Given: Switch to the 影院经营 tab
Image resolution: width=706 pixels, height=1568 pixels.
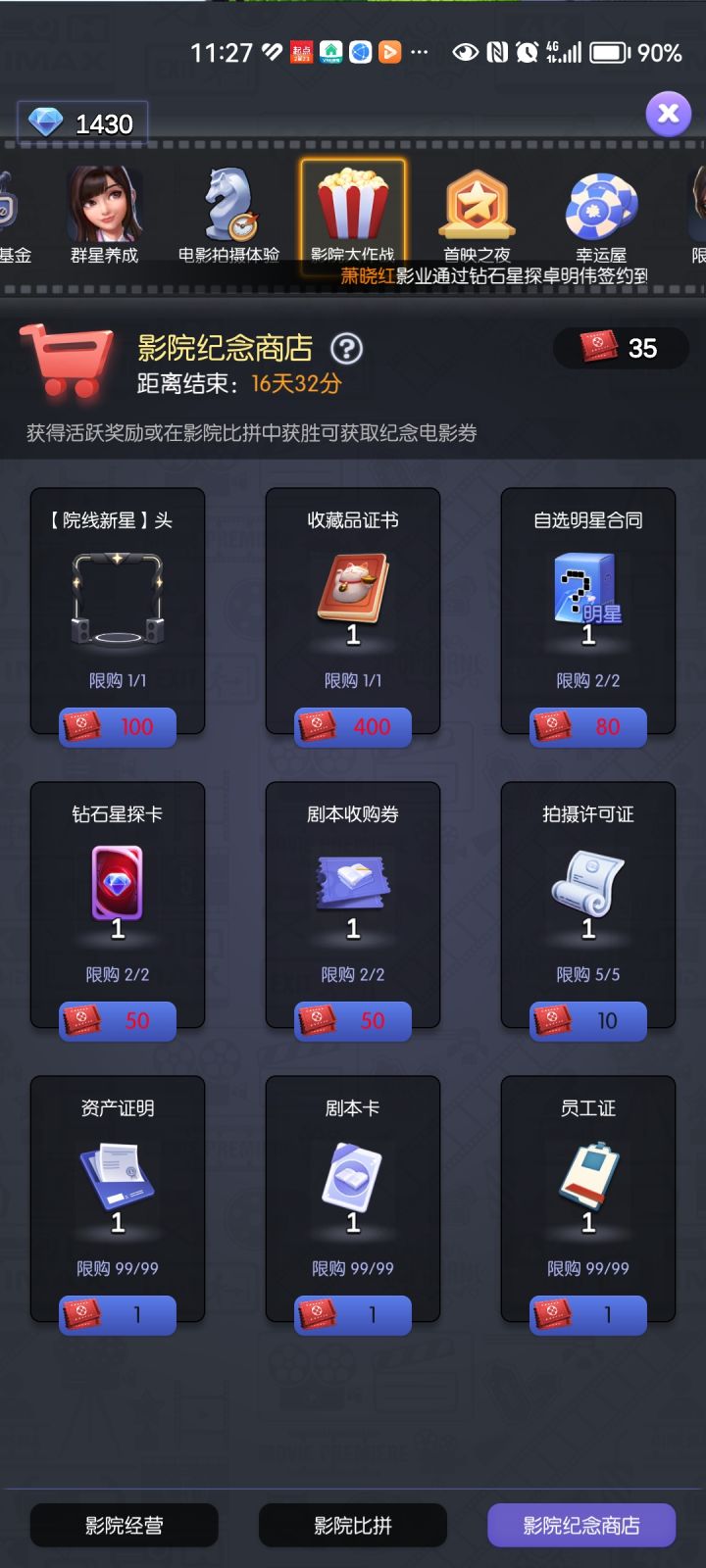Looking at the screenshot, I should [124, 1525].
